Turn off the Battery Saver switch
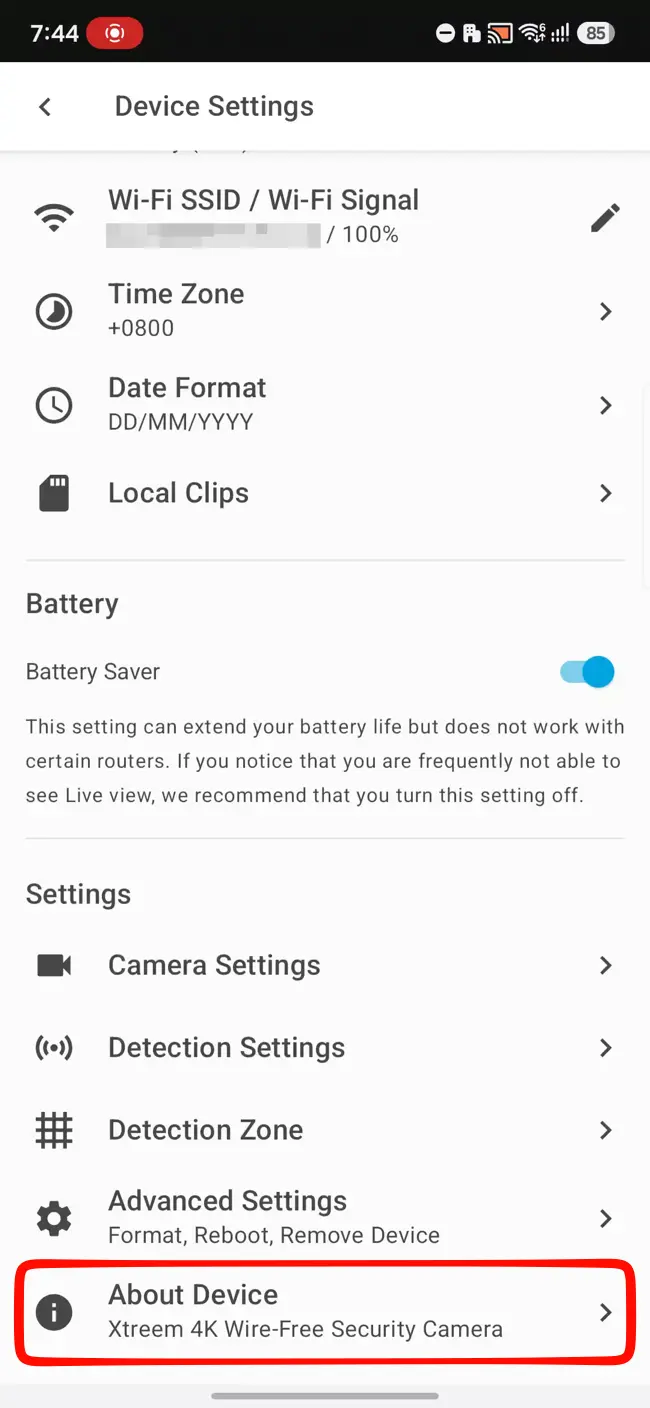Image resolution: width=650 pixels, height=1408 pixels. click(x=587, y=672)
